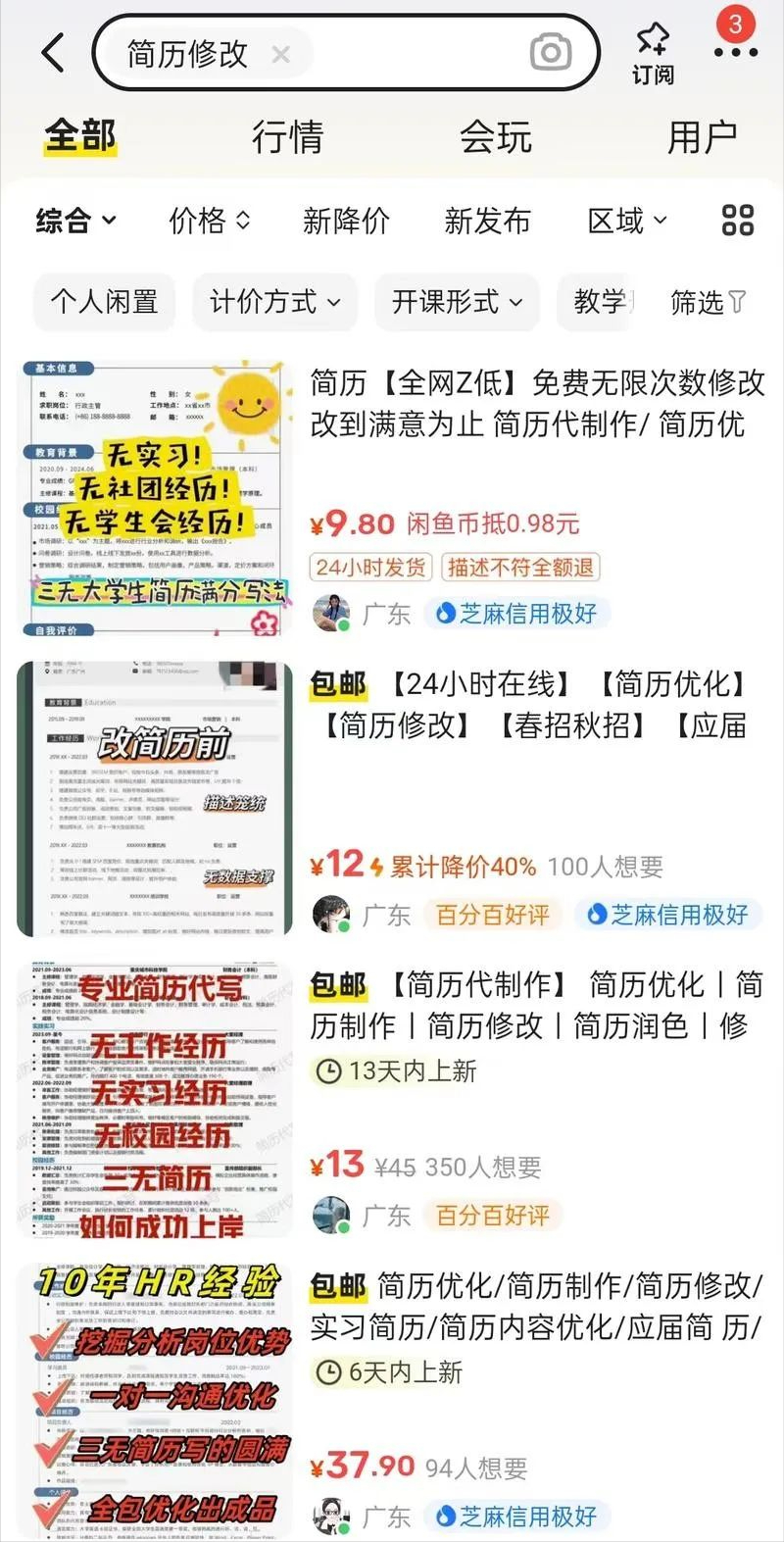Show 新发布 listings
The width and height of the screenshot is (784, 1542).
pos(487,222)
